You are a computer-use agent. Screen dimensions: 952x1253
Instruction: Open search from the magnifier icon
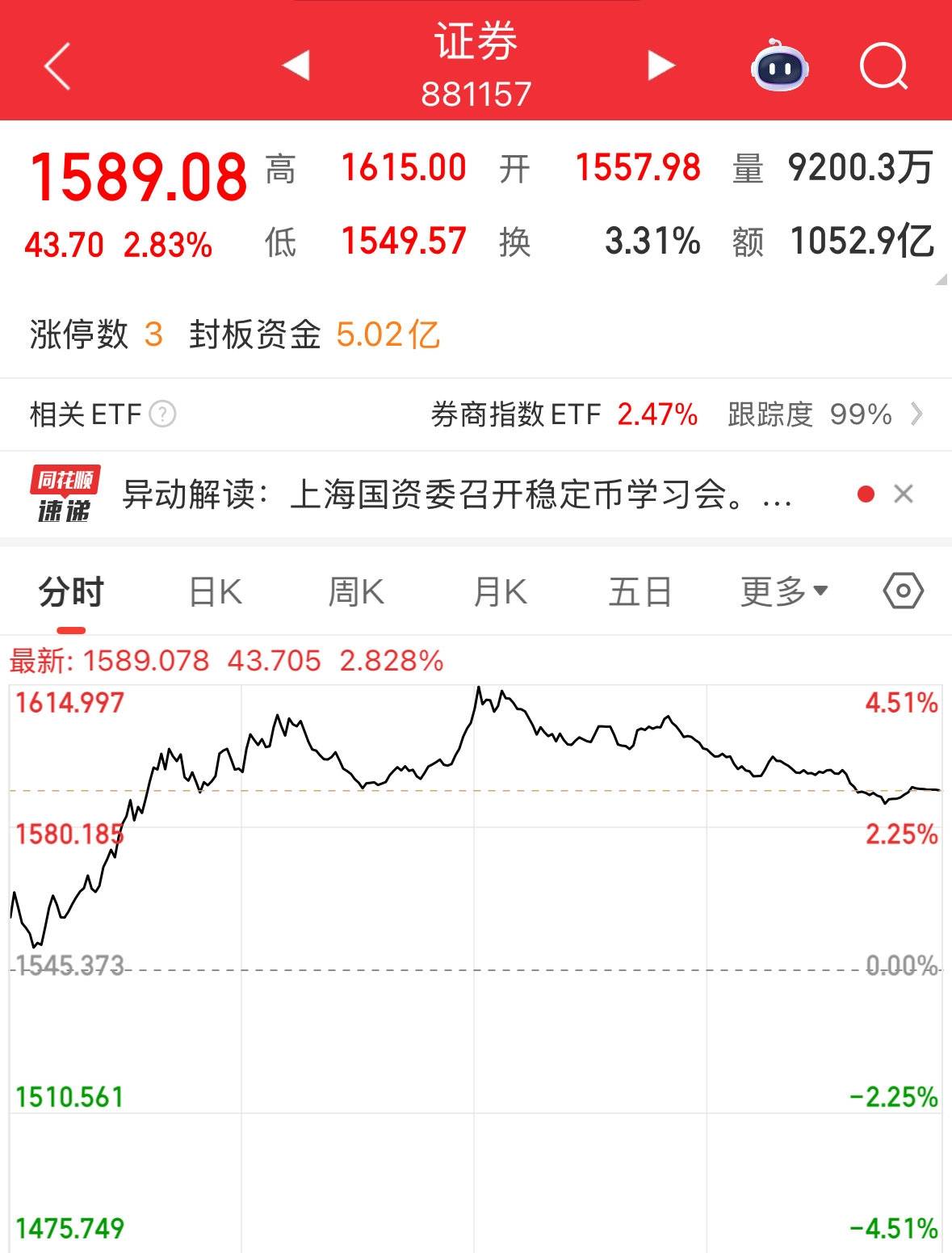[883, 65]
